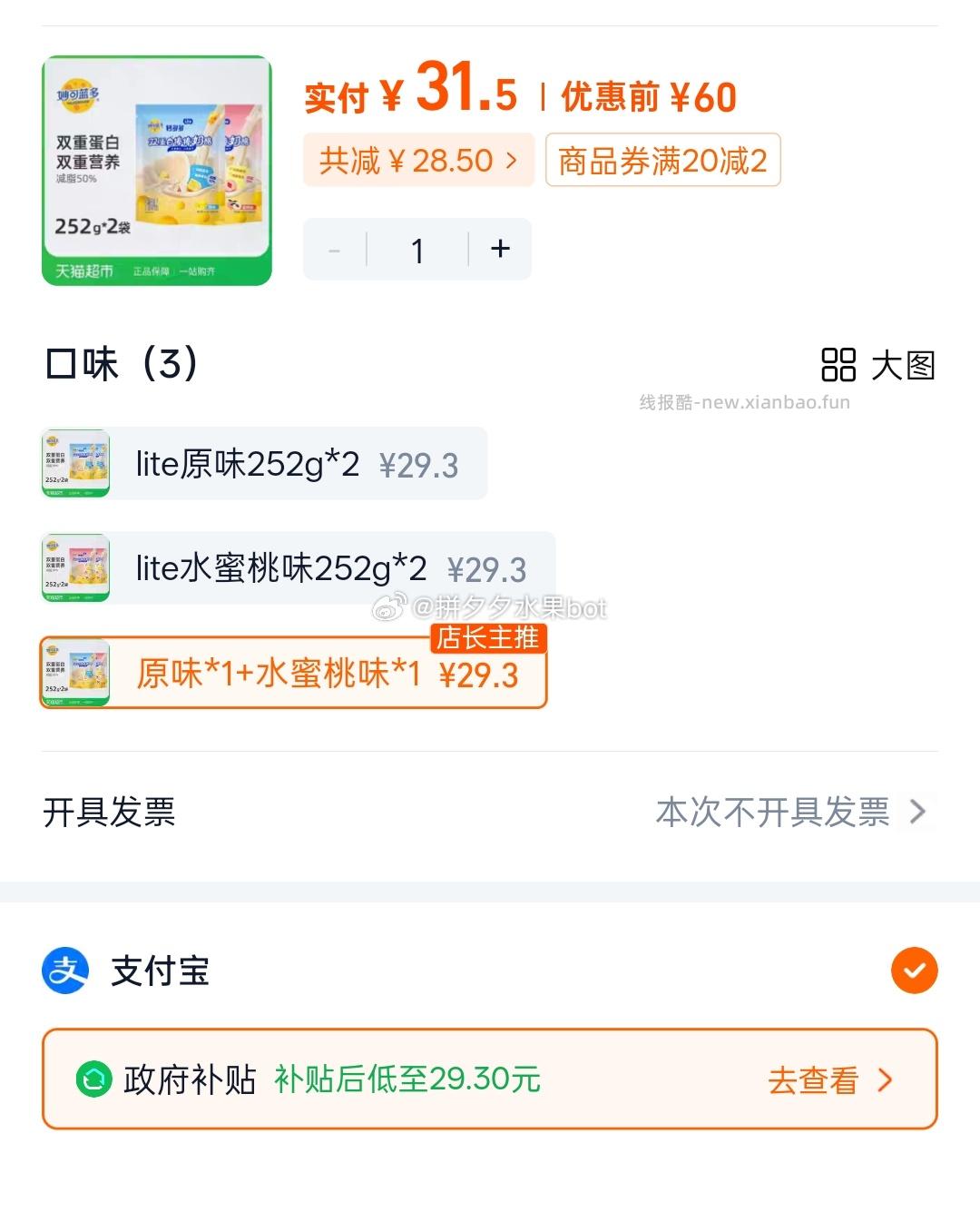Screen dimensions: 980x1212
Task: Toggle the Alipay orange checkmark
Action: [916, 971]
